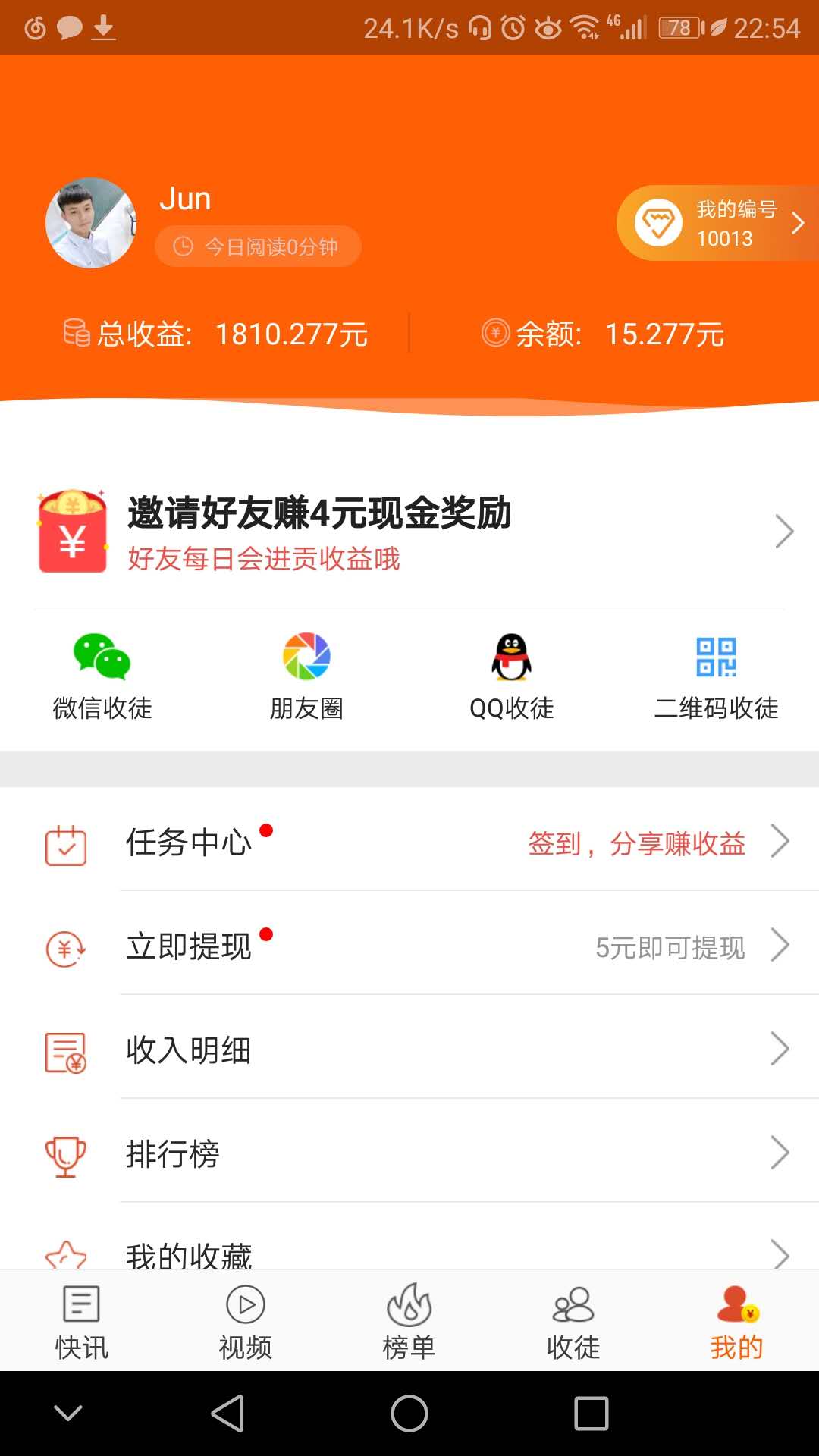Tap the 立即提现 withdrawal icon

coord(67,946)
